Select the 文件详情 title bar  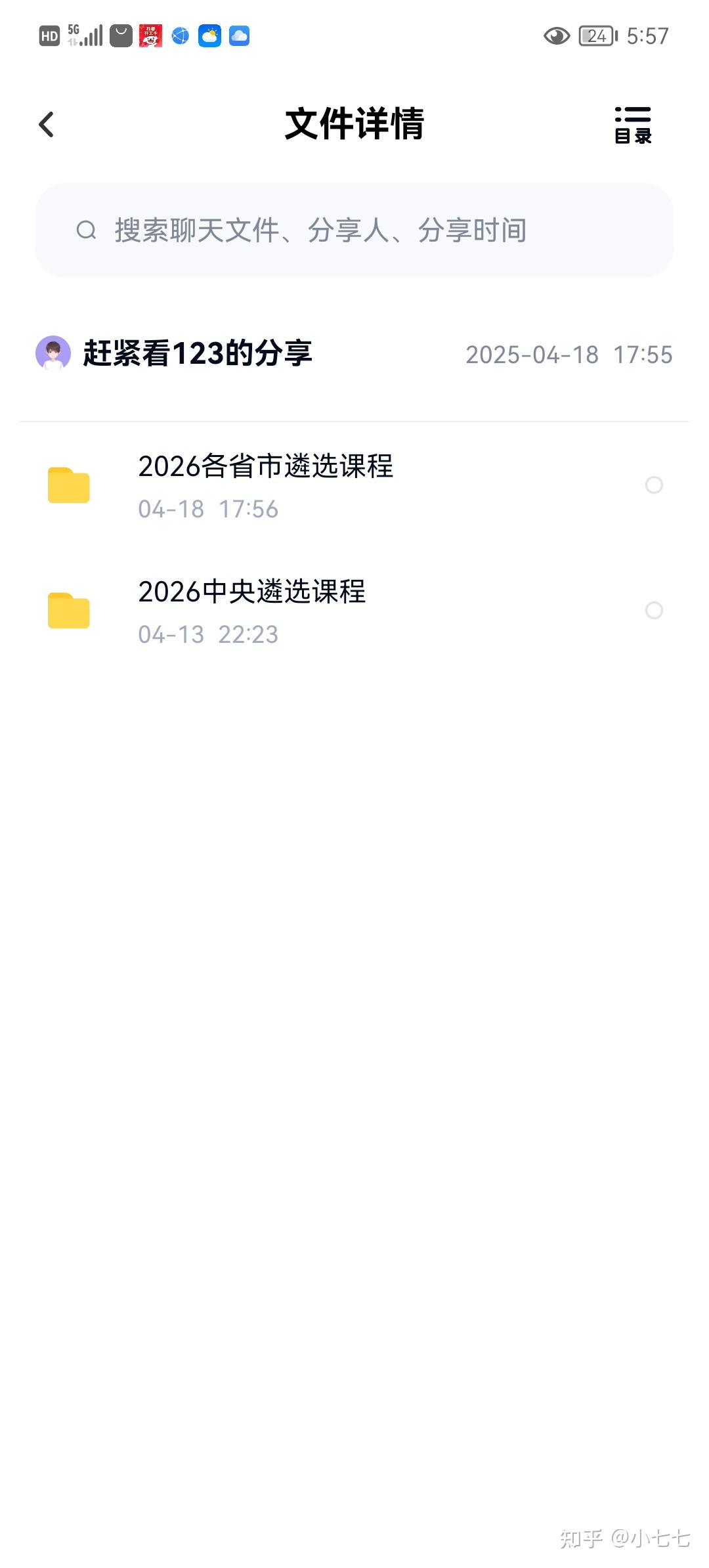coord(354,124)
